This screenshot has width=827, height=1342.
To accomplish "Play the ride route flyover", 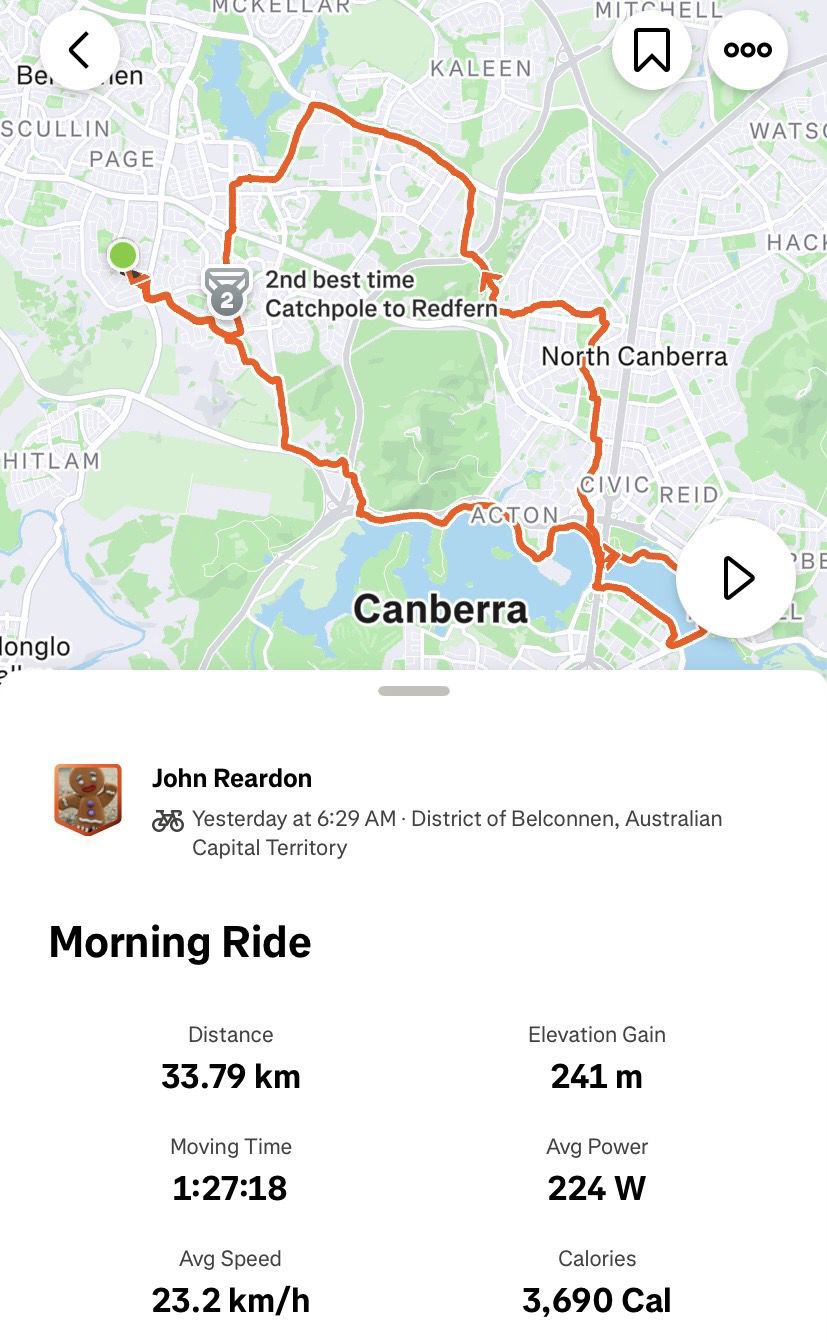I will (x=737, y=578).
